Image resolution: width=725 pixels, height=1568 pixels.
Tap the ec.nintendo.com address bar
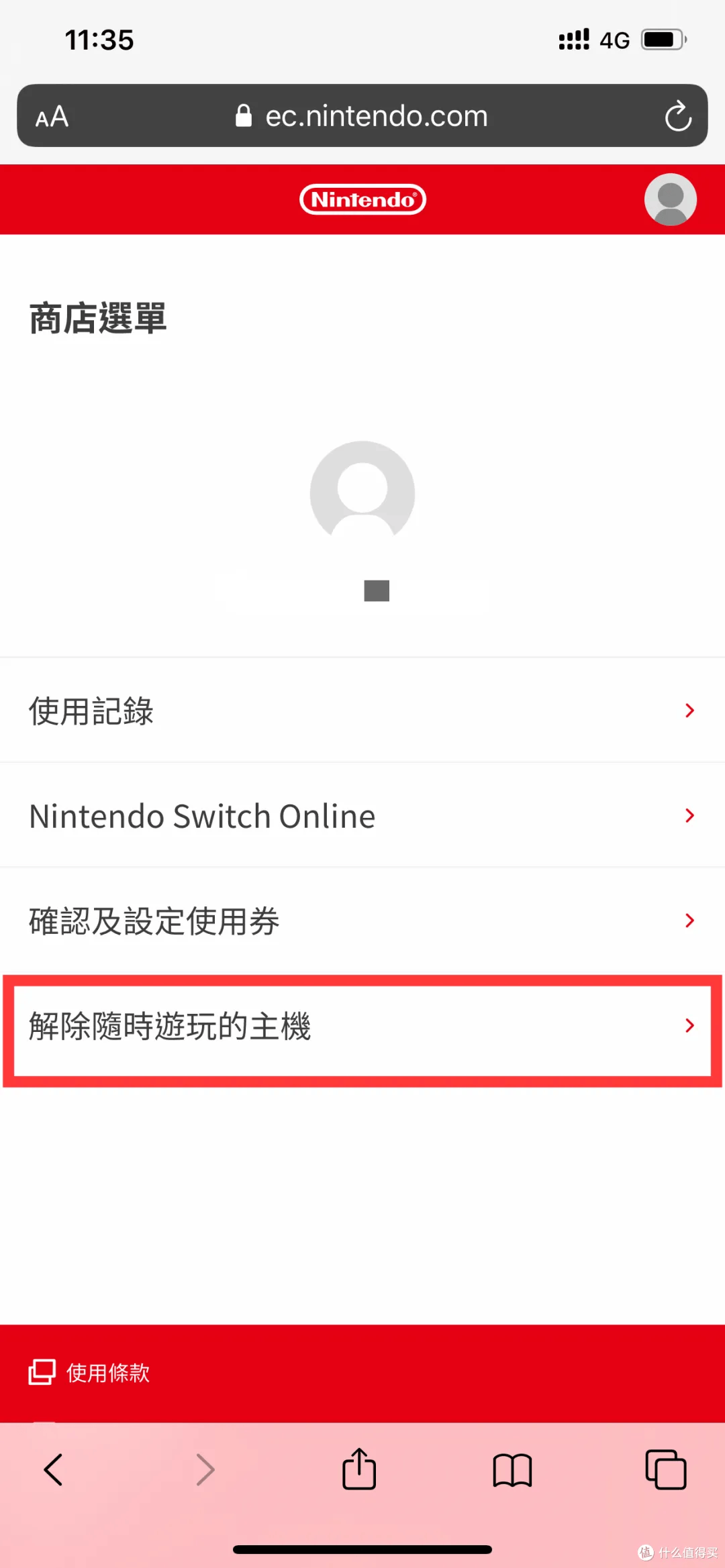[362, 116]
